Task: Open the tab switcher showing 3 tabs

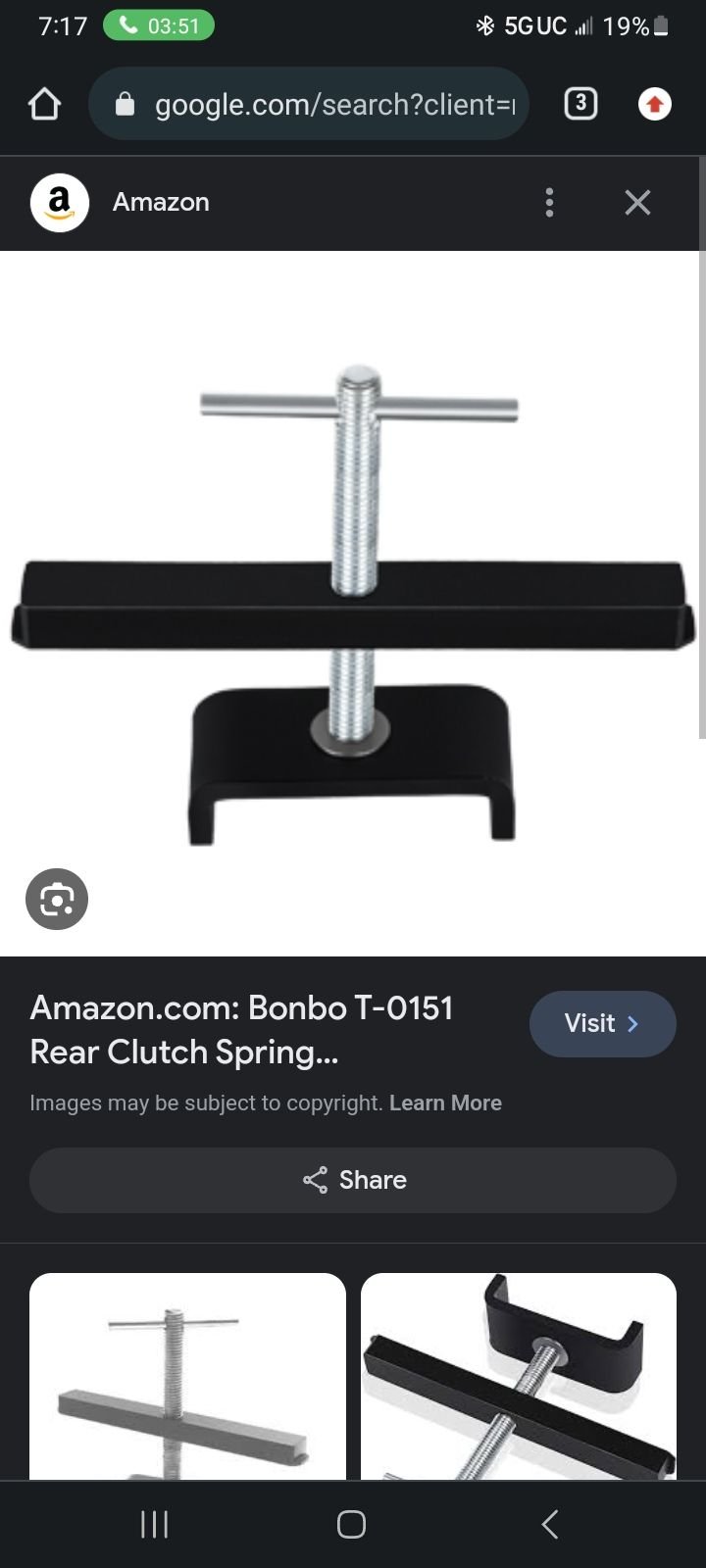Action: (580, 103)
